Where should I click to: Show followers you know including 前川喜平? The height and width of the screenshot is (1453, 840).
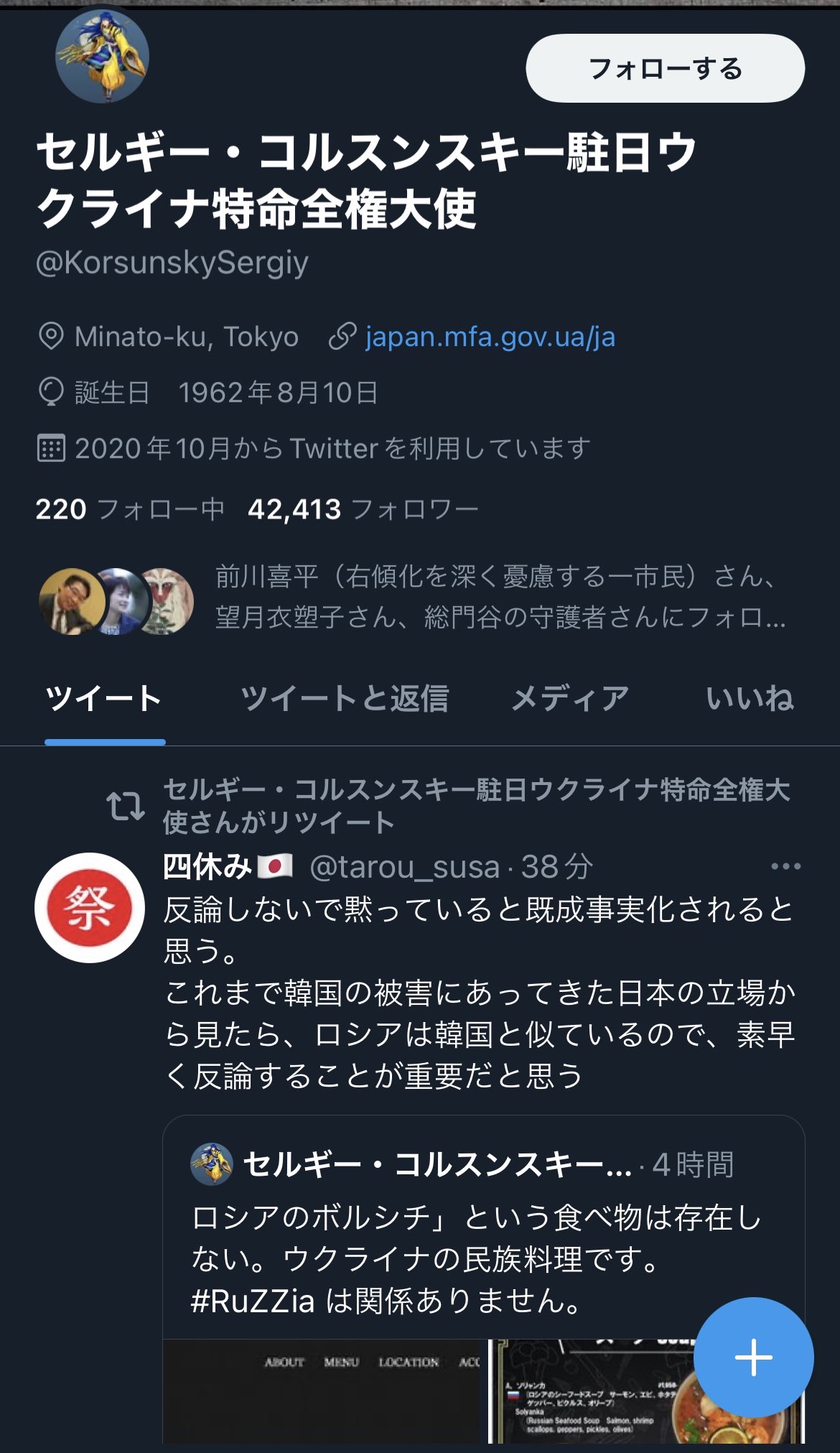495,596
